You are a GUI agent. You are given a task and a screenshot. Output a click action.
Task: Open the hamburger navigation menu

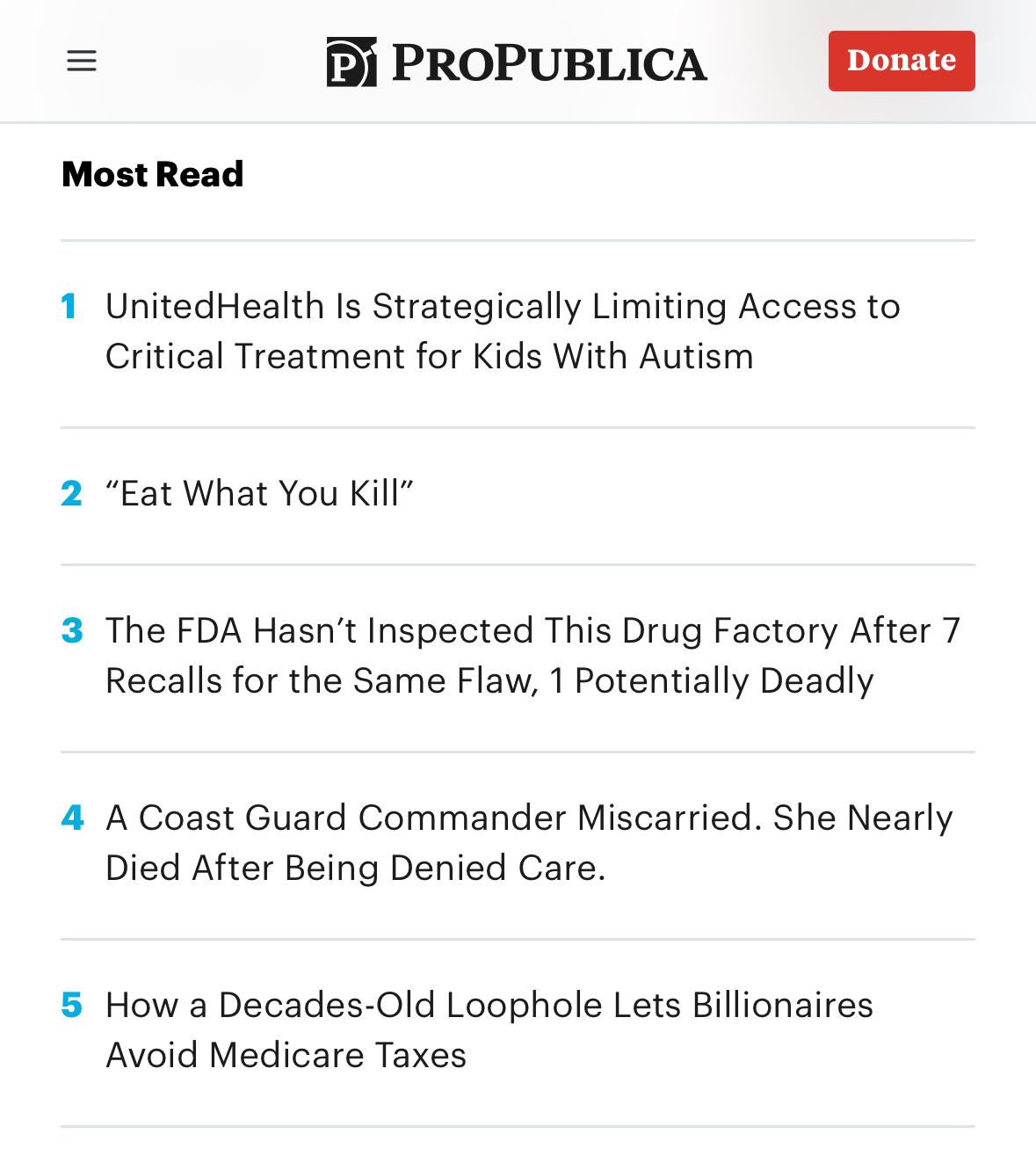(82, 61)
